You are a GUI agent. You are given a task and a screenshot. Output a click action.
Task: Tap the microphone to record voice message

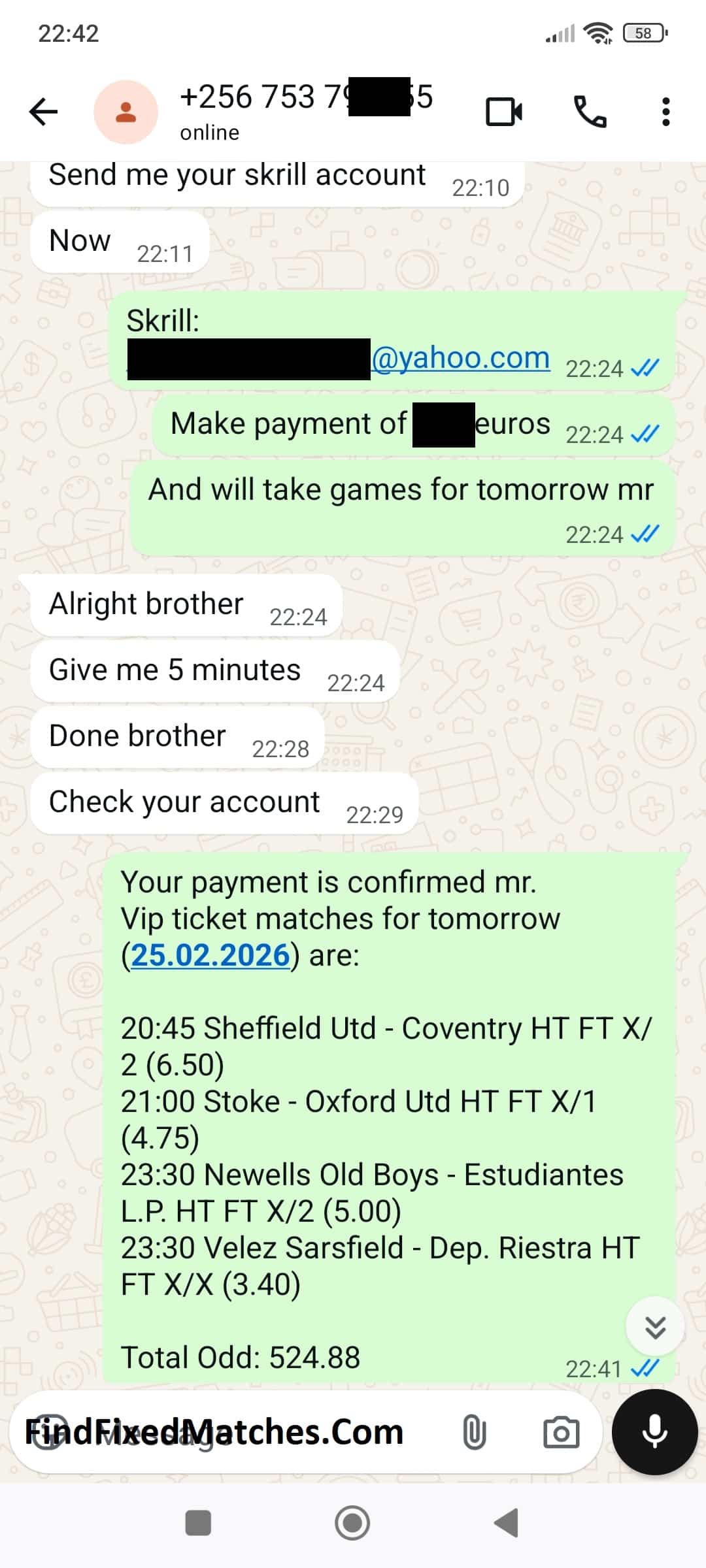[x=654, y=1431]
